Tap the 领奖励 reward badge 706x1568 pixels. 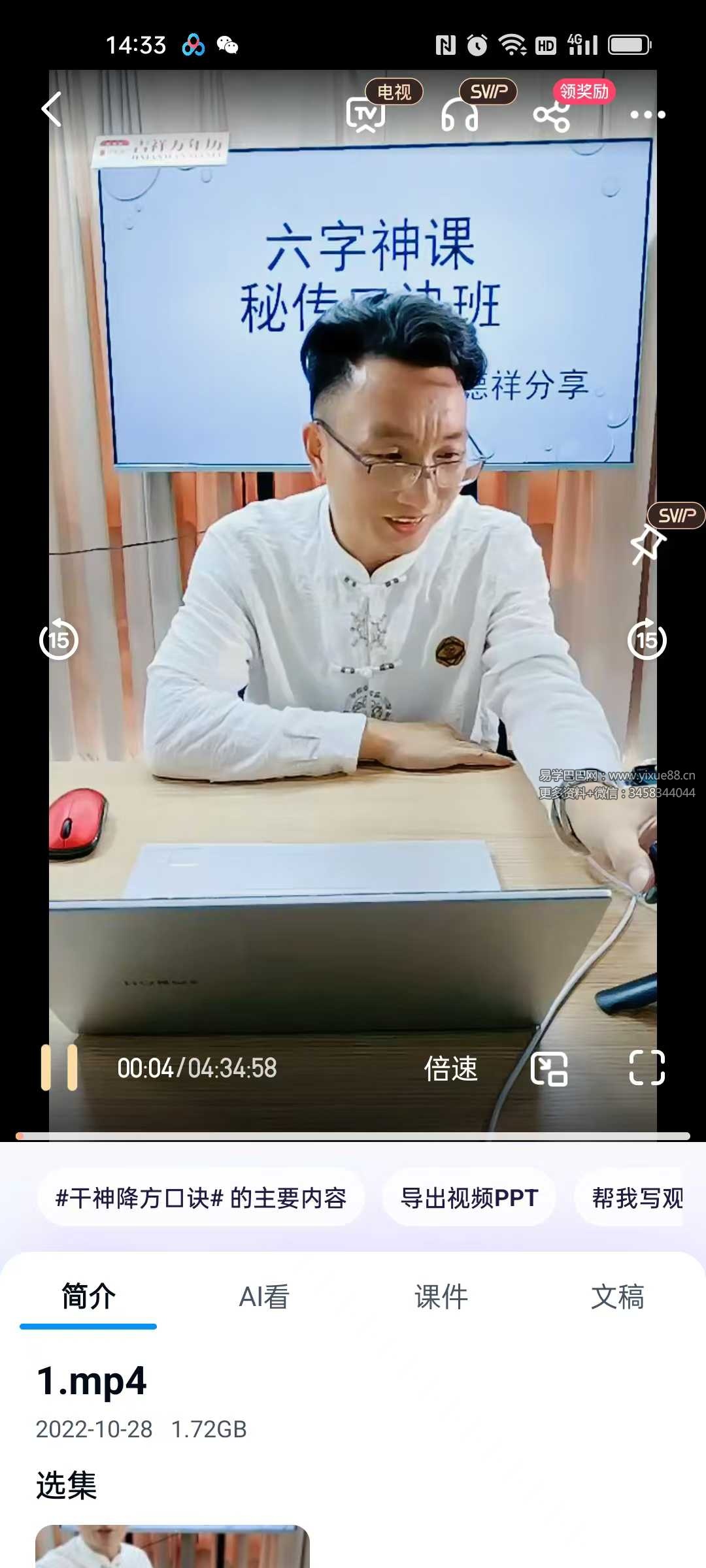(x=584, y=93)
